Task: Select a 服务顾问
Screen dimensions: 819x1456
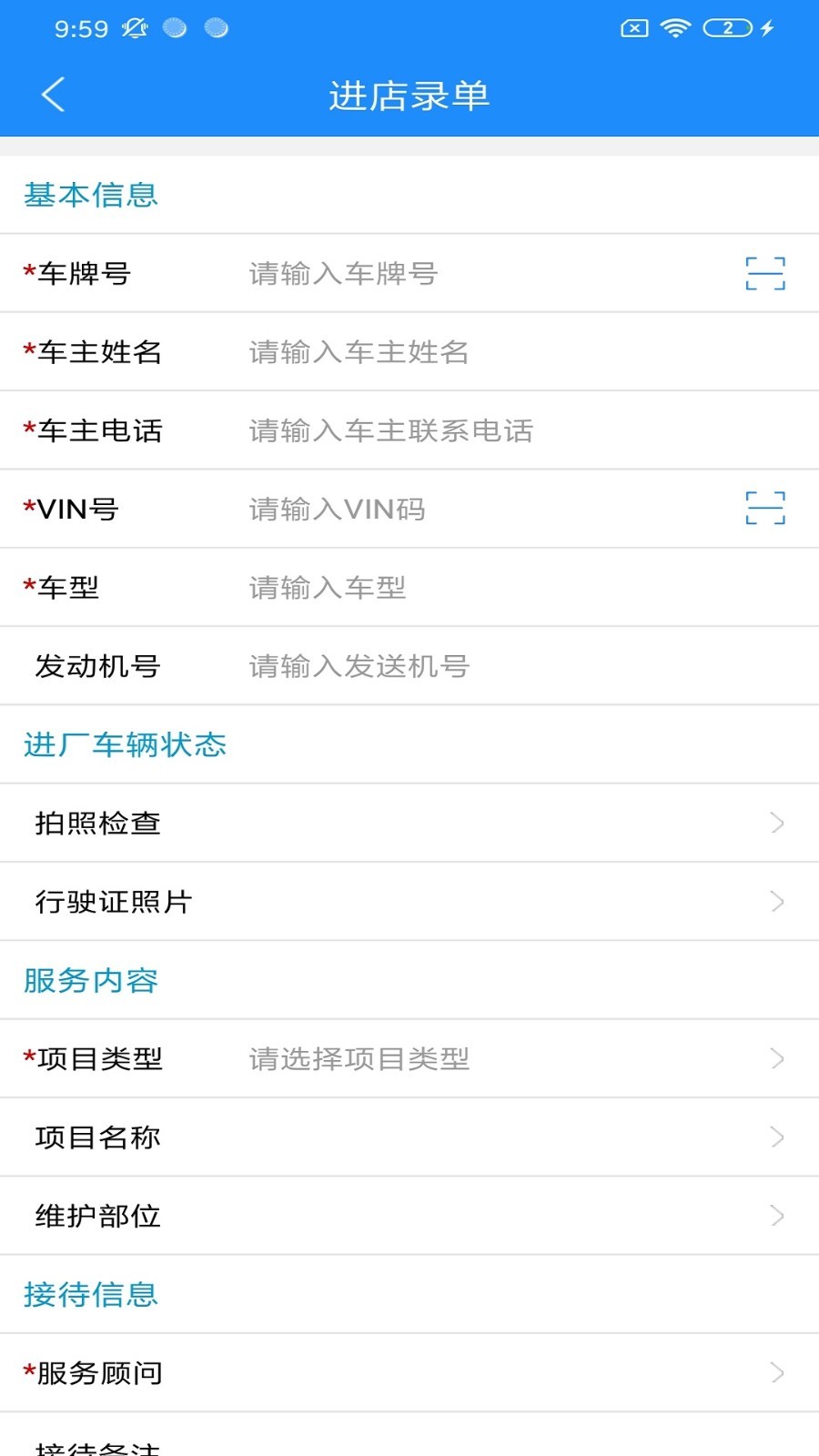Action: 409,1373
